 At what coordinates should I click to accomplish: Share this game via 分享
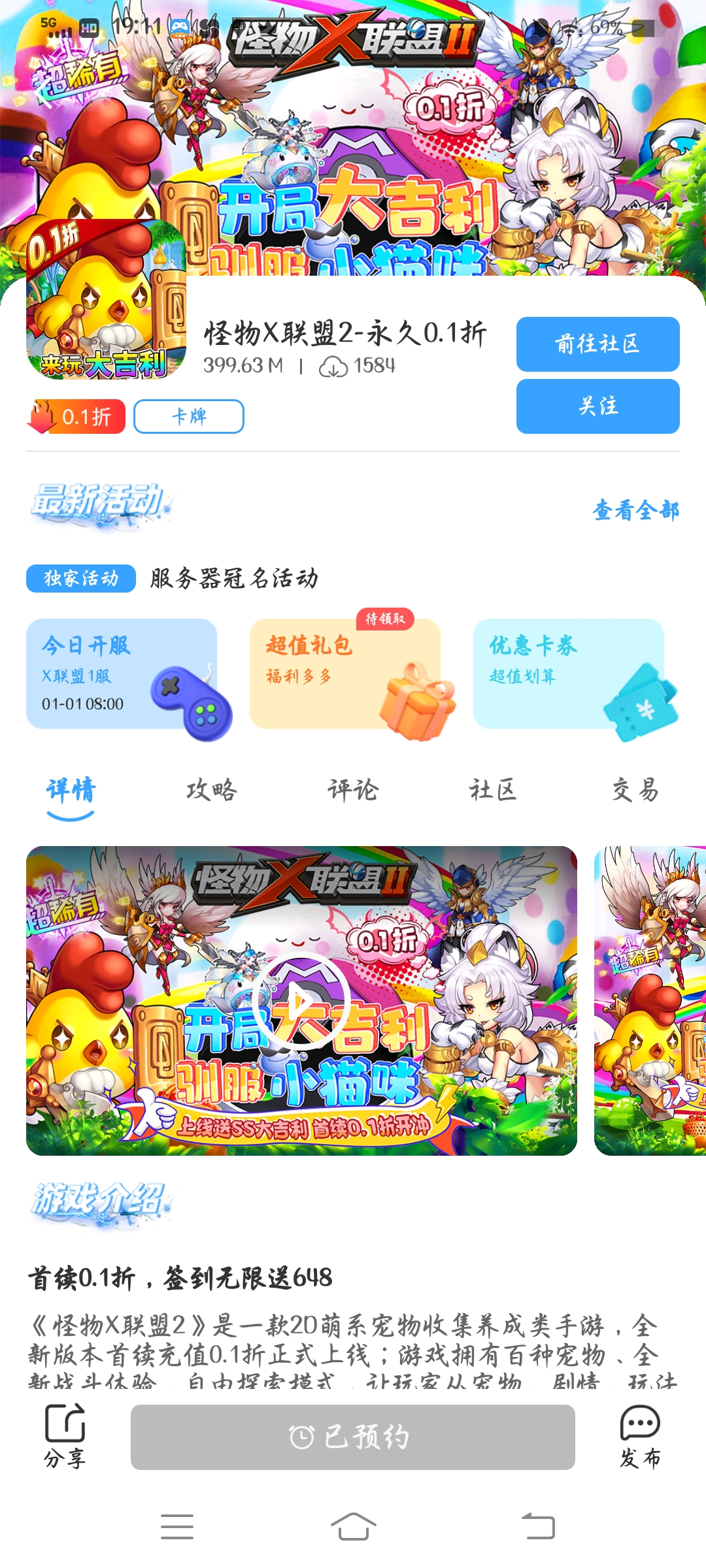tap(65, 1436)
